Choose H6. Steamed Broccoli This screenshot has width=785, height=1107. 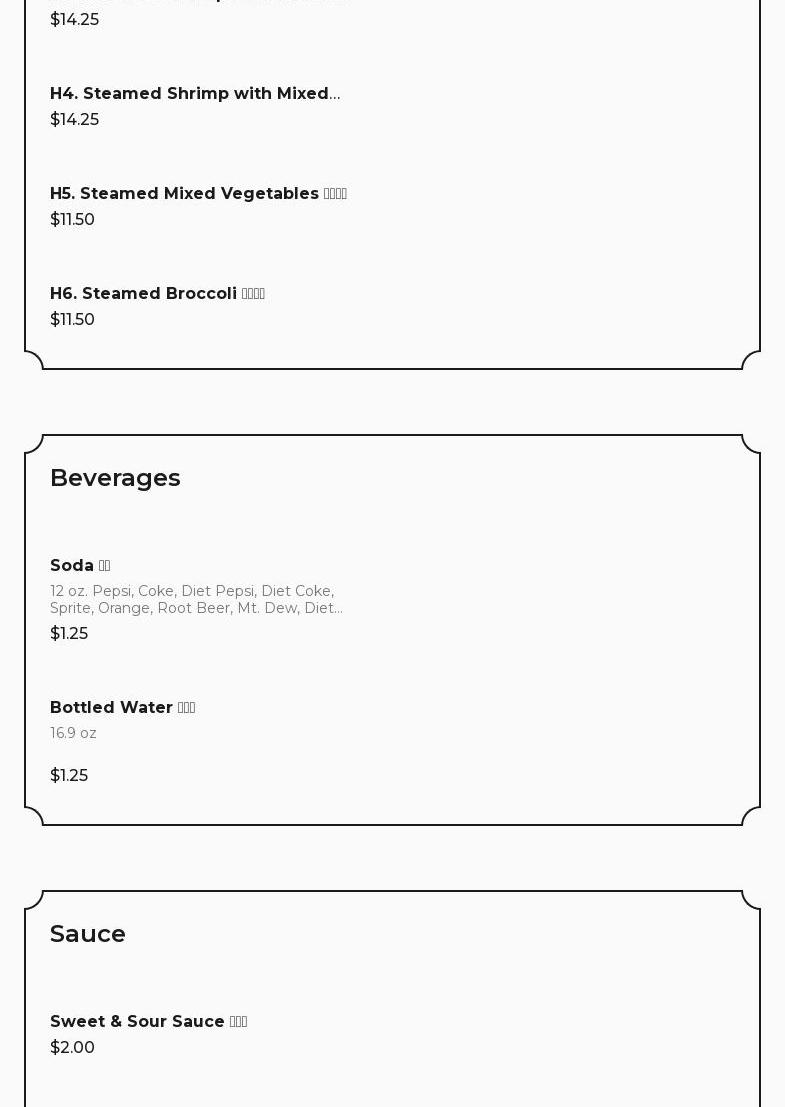[157, 294]
